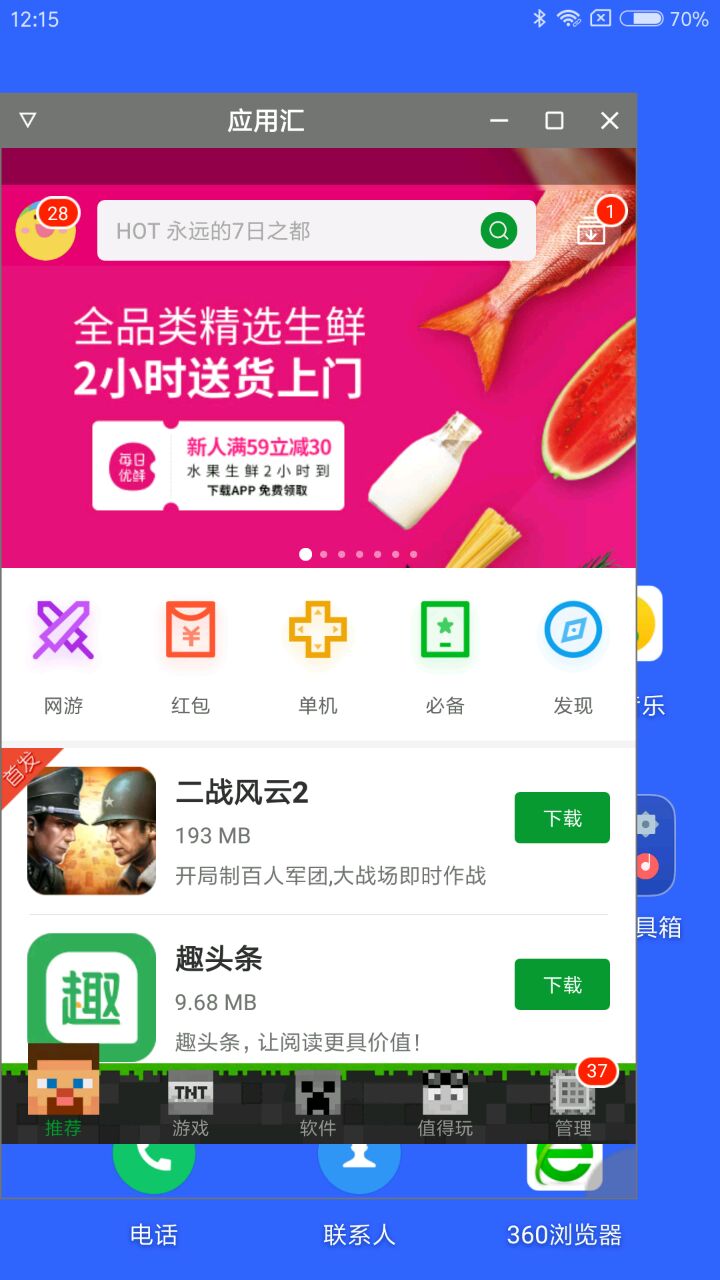Open the profile avatar with 28 badge

pos(46,230)
